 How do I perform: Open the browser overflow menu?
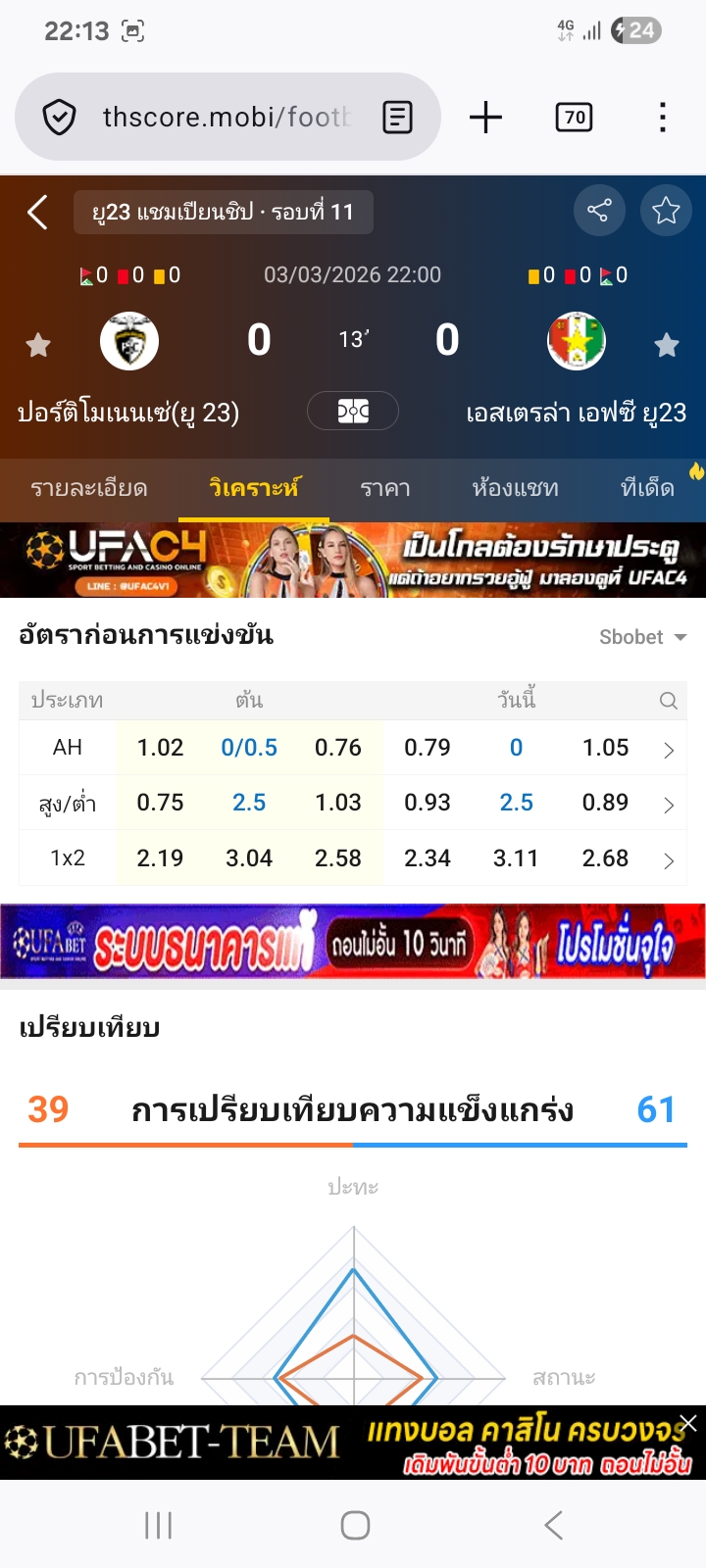(x=663, y=118)
